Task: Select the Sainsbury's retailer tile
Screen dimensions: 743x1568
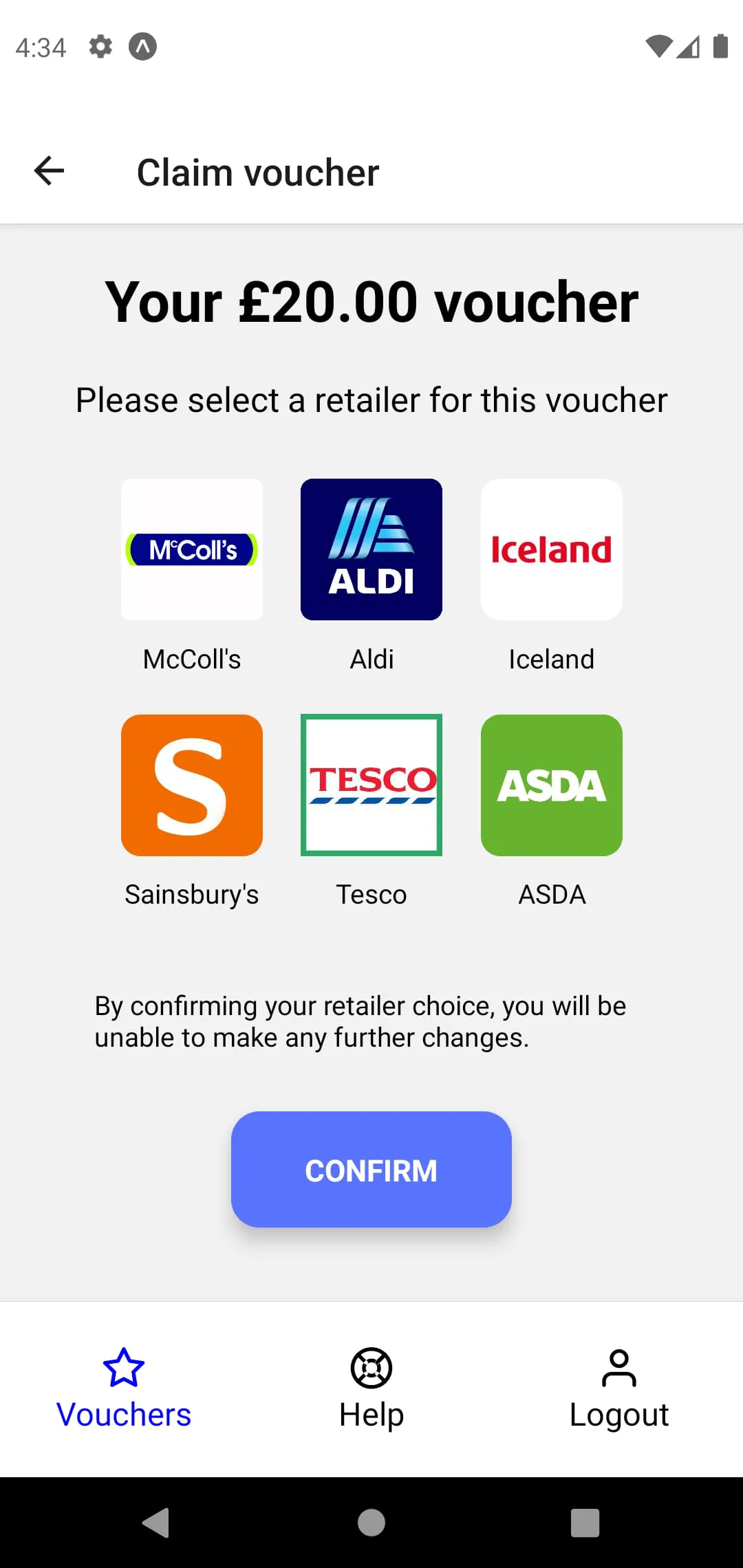Action: coord(192,785)
